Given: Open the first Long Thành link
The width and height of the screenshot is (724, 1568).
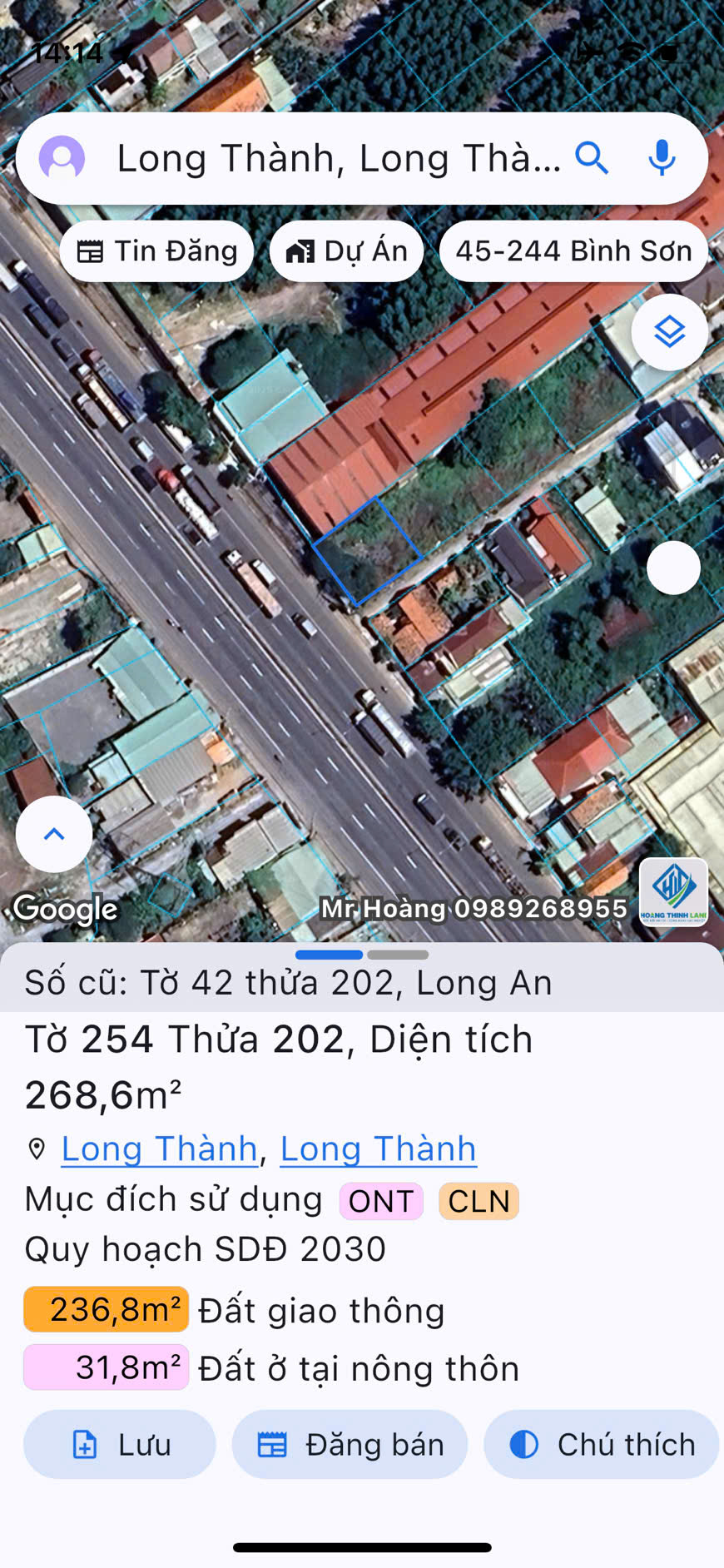Looking at the screenshot, I should pos(159,1149).
